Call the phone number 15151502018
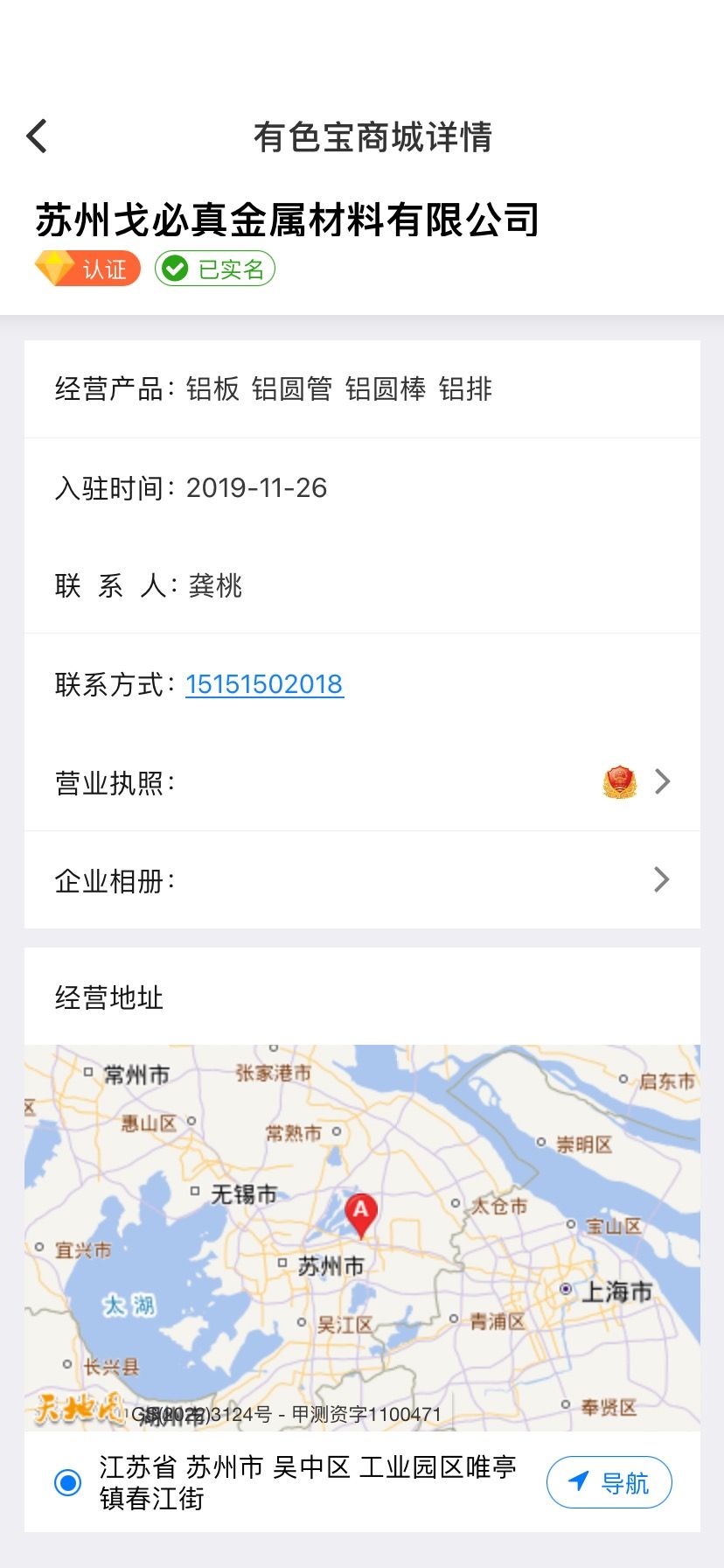 [264, 684]
